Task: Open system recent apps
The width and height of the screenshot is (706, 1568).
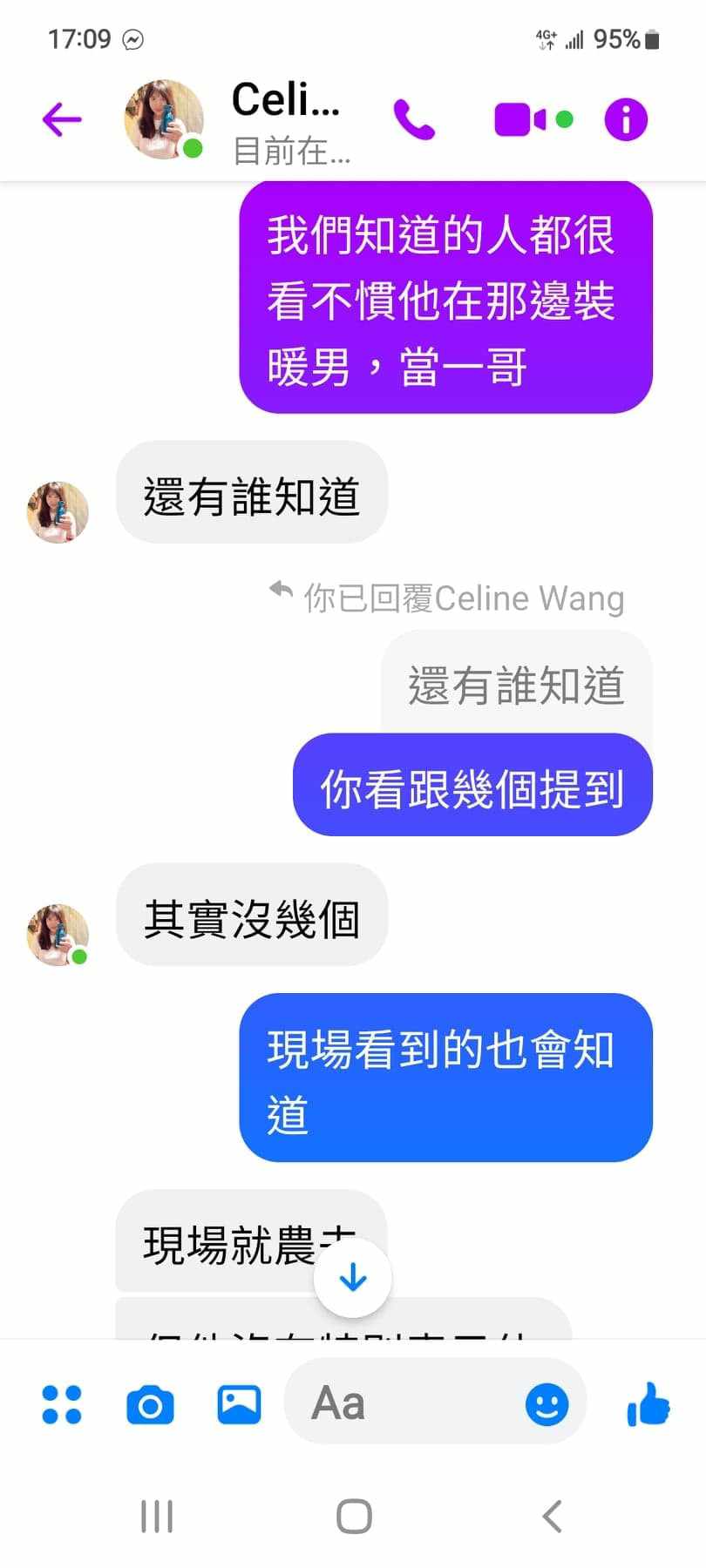Action: (157, 1517)
